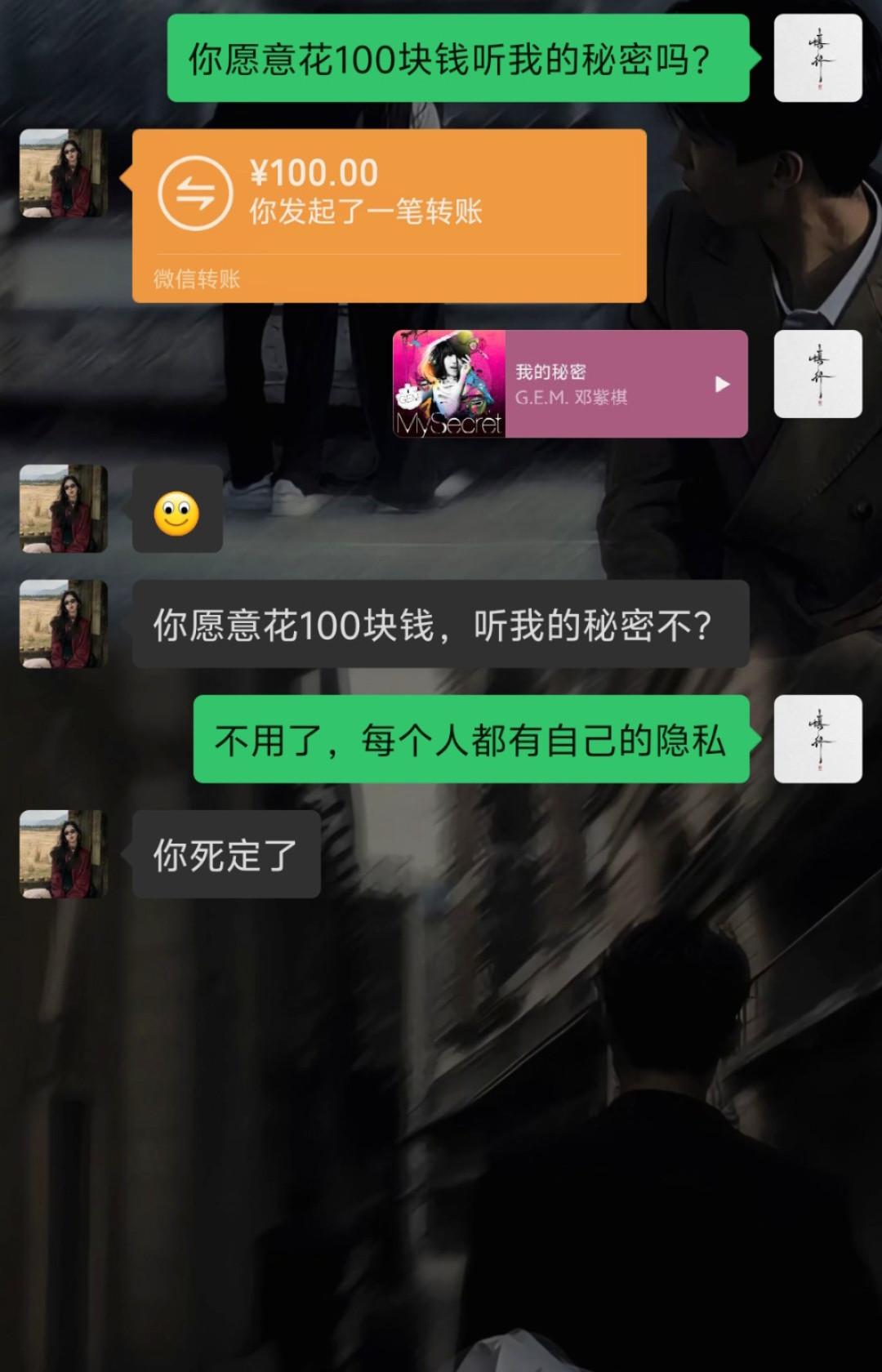Tap your avatar beside the green reply bubble
This screenshot has width=882, height=1372.
(817, 739)
